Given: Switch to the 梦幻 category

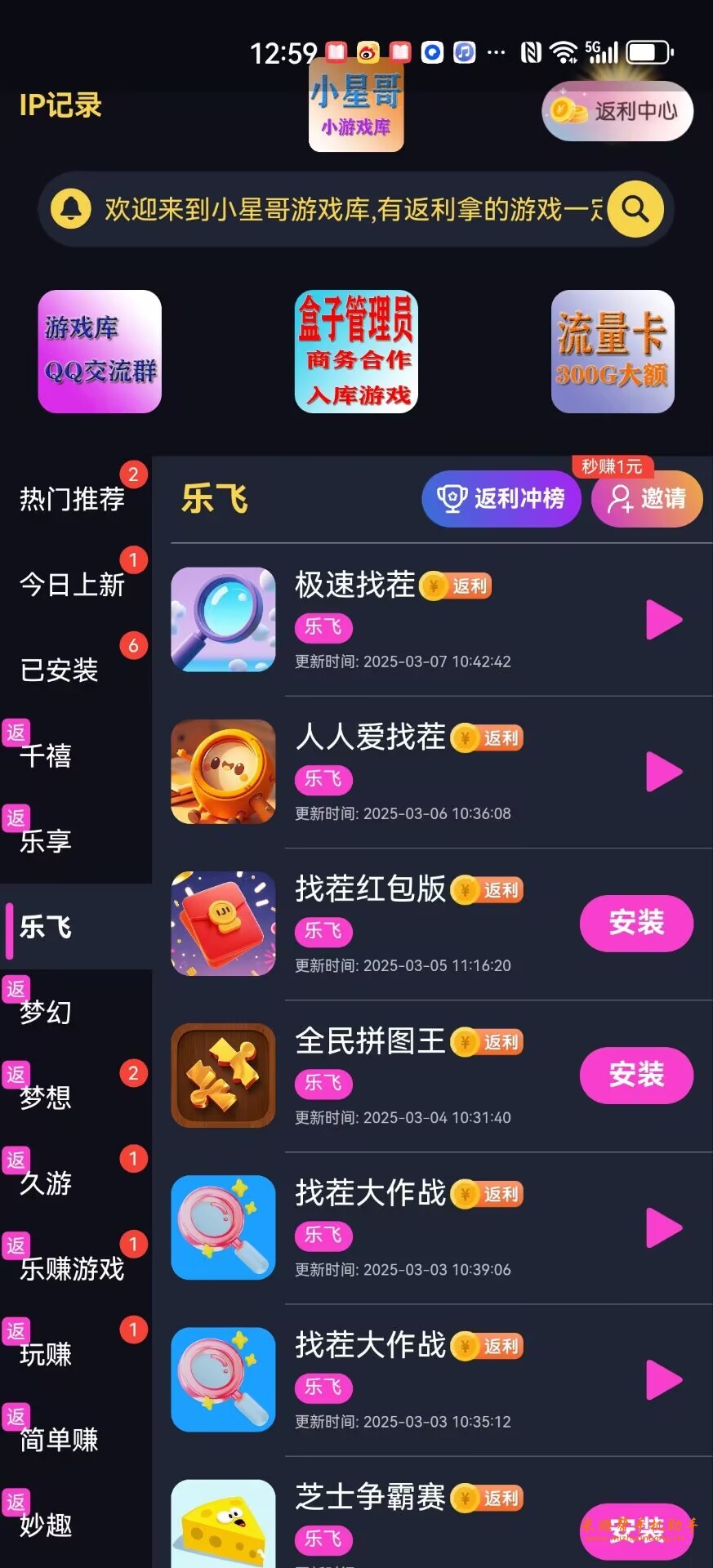Looking at the screenshot, I should [x=46, y=1012].
